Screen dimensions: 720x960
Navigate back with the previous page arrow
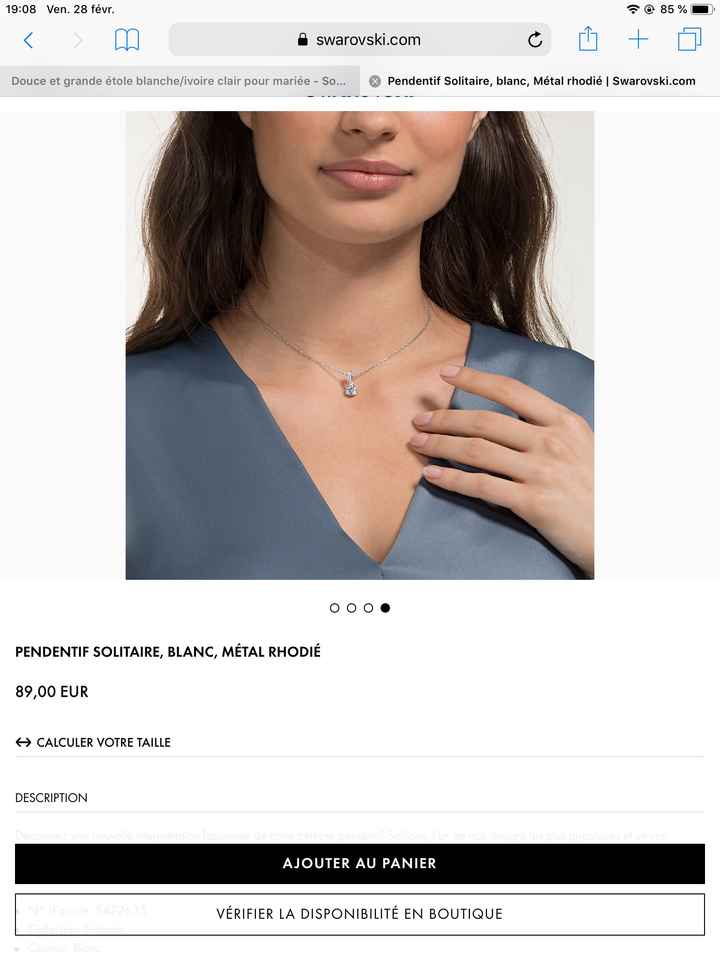[x=28, y=41]
